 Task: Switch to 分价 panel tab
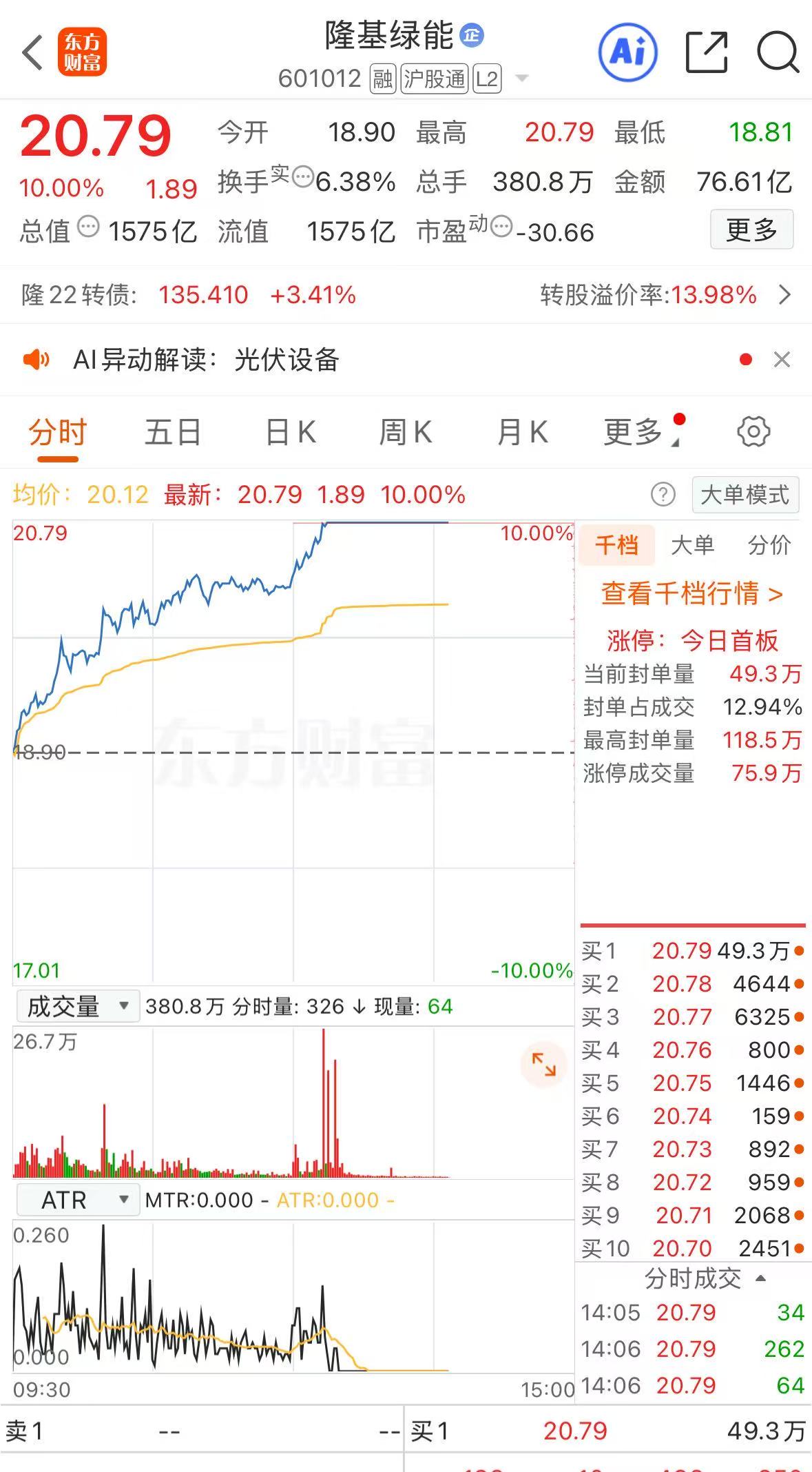[769, 545]
